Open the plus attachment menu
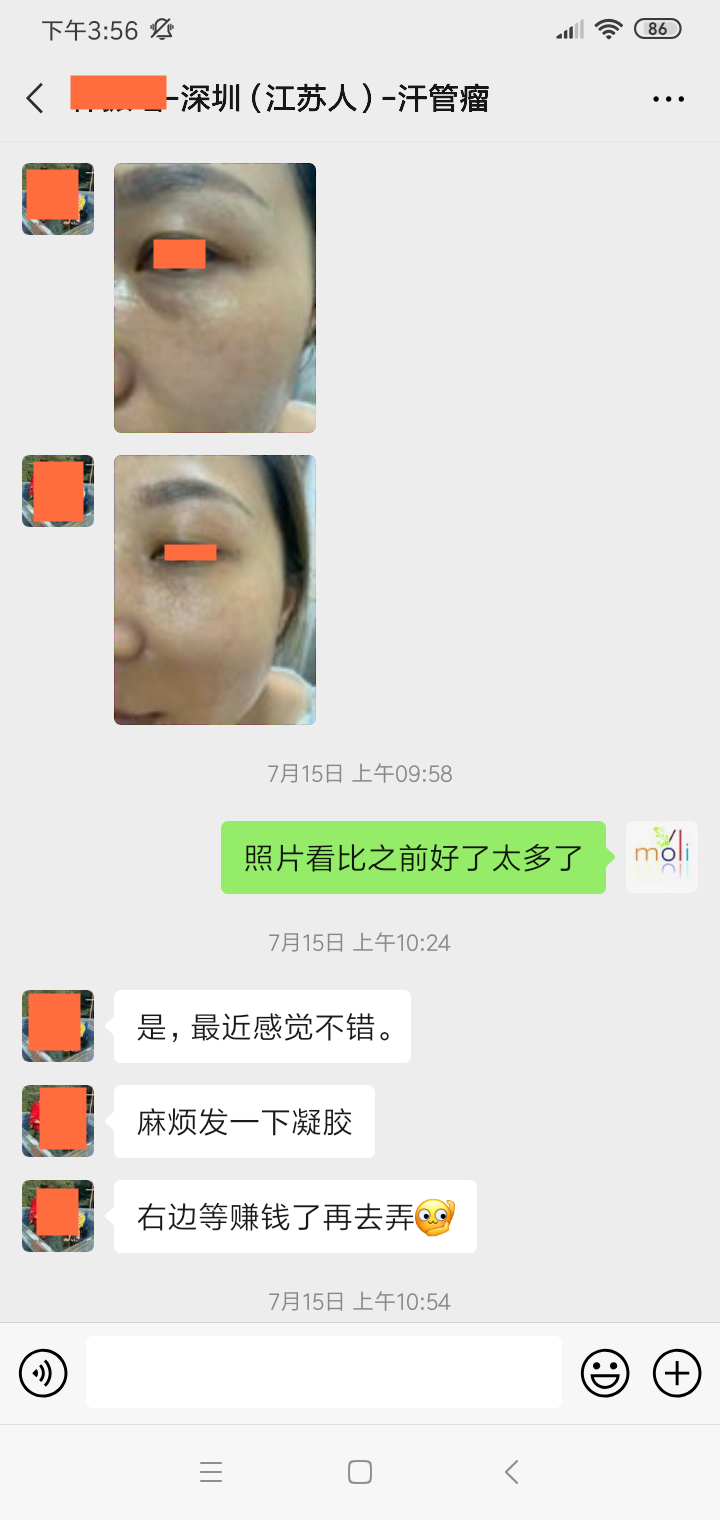 (x=676, y=1372)
